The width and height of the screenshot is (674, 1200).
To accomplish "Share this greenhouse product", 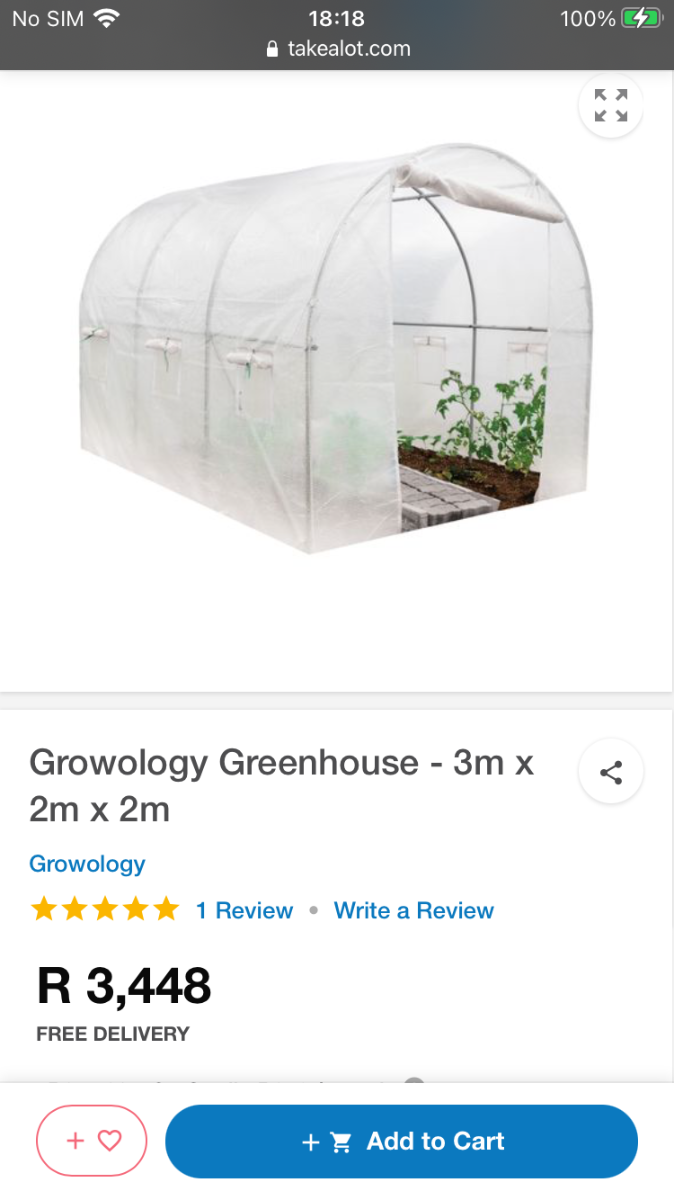I will (611, 772).
